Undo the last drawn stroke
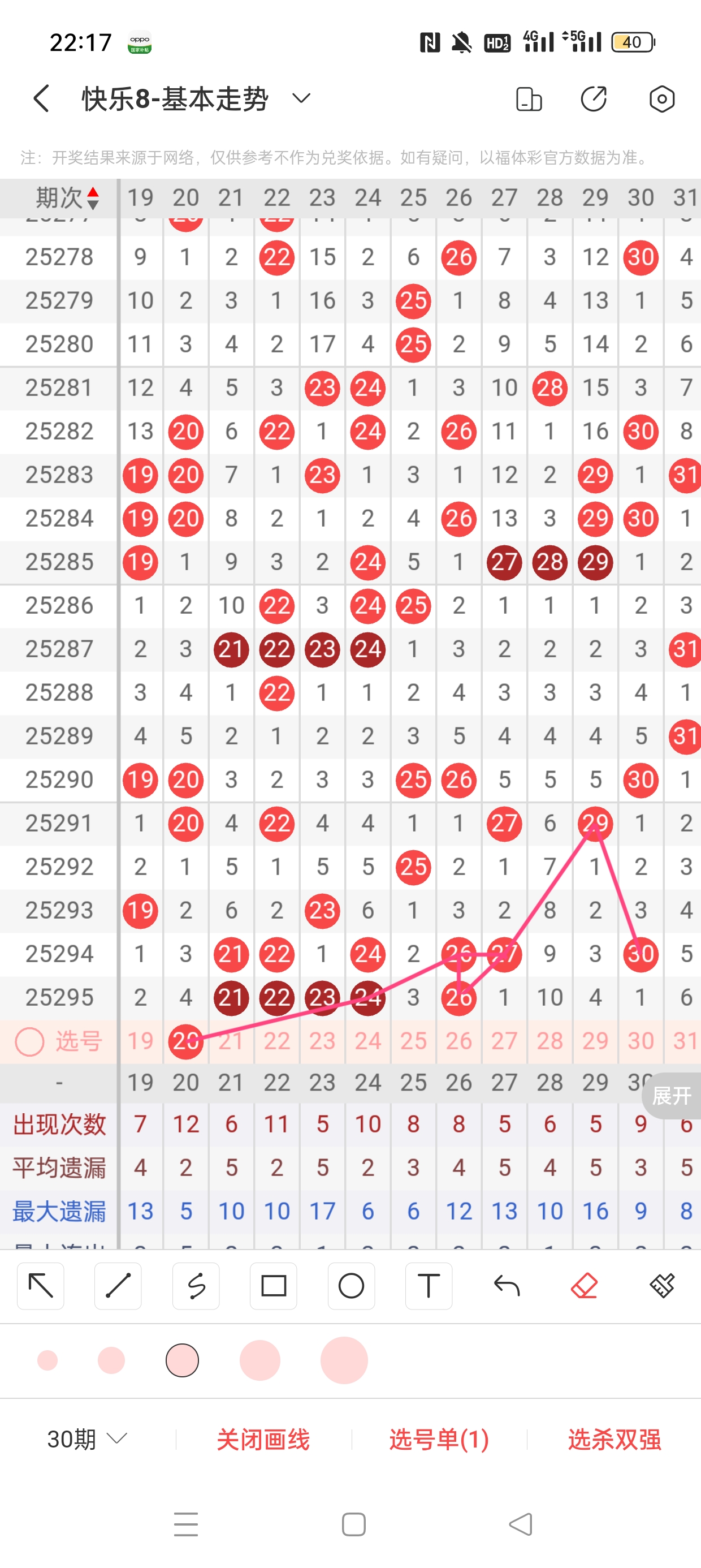The width and height of the screenshot is (701, 1568). tap(507, 1286)
